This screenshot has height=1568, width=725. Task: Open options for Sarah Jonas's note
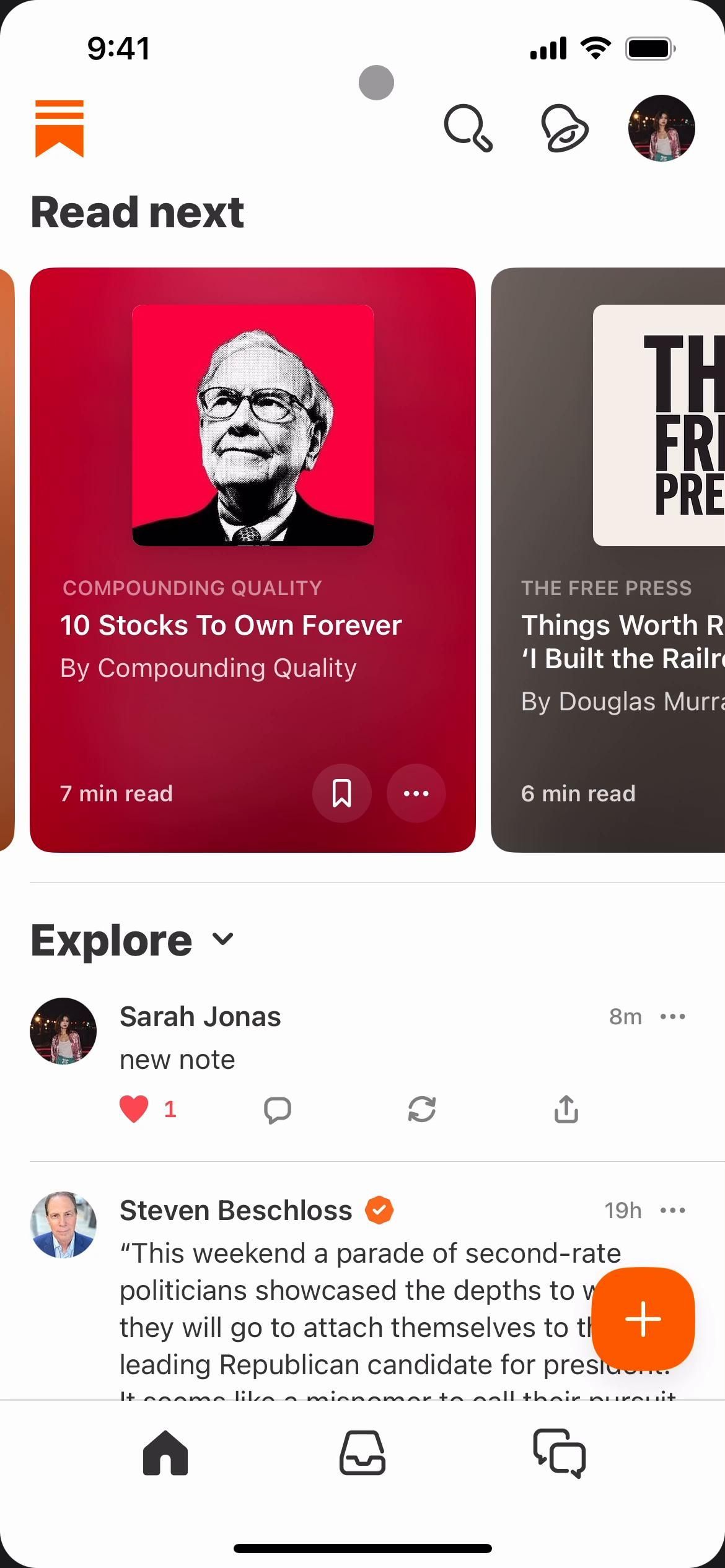pos(673,1016)
